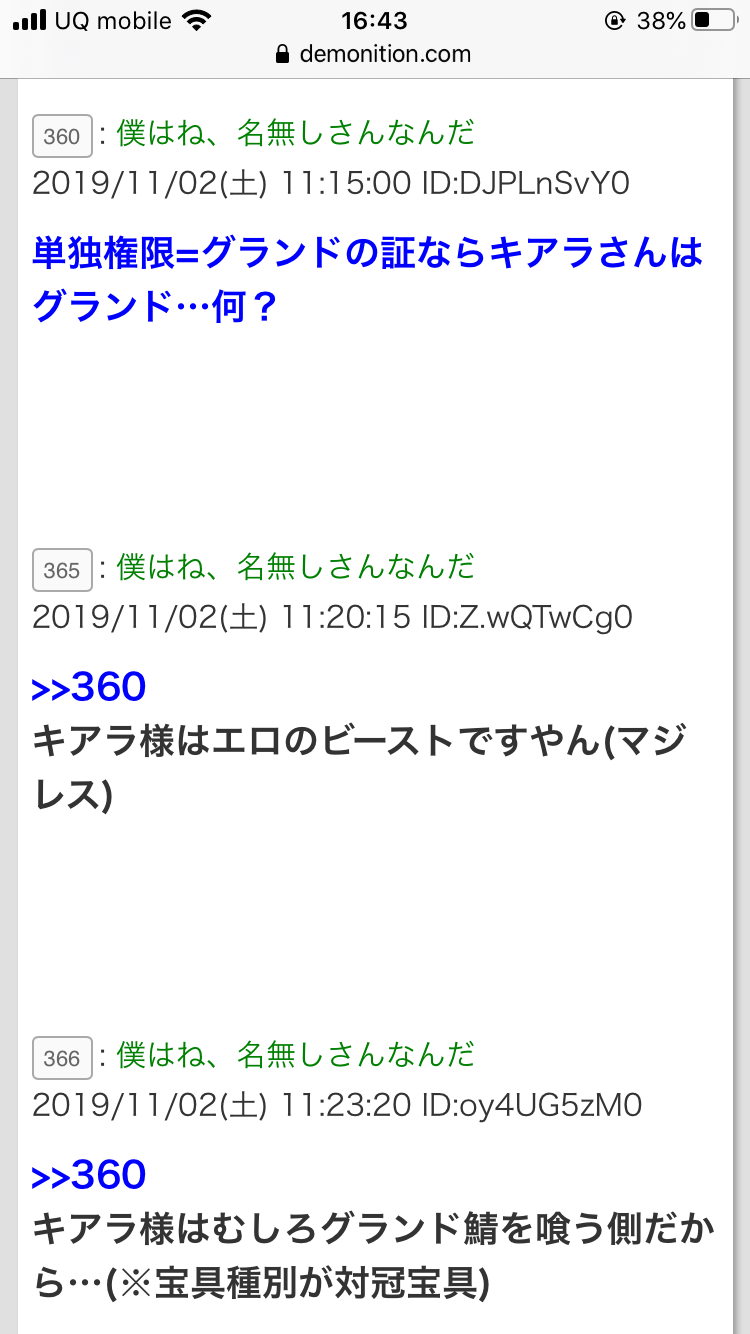Tap the post number 365 button
Screen dimensions: 750x1334
[62, 570]
